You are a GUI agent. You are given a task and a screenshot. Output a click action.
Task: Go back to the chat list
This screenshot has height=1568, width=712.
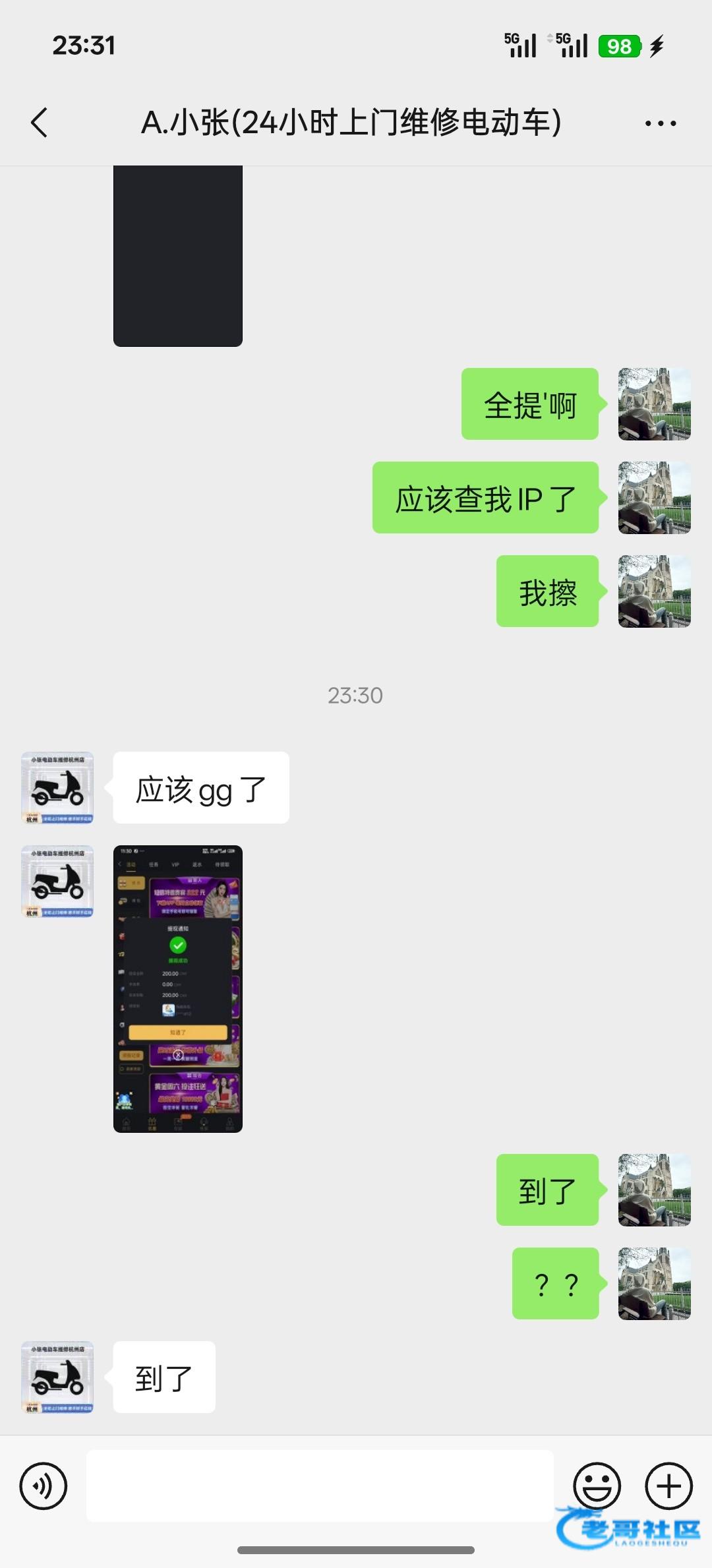(40, 123)
